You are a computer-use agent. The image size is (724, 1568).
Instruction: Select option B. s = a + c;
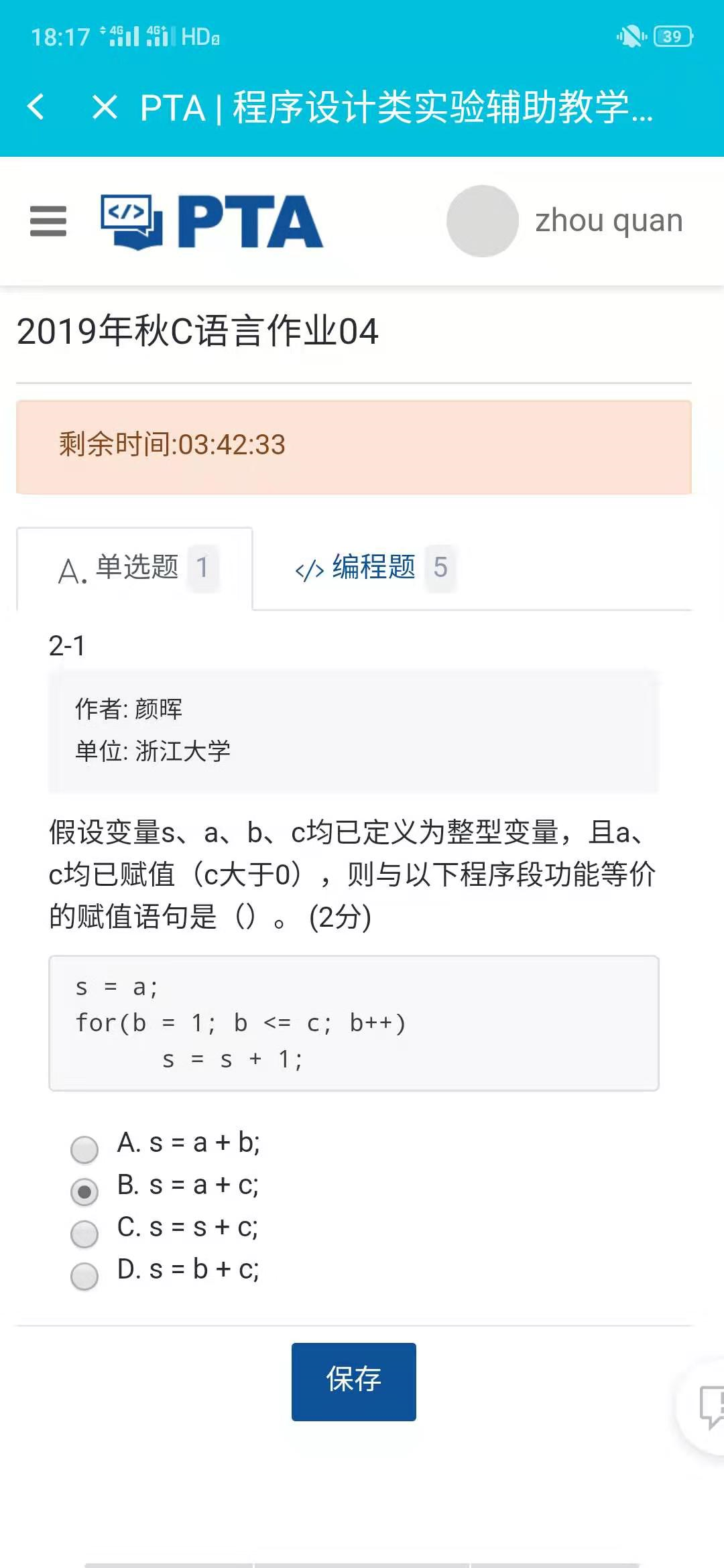(84, 1191)
